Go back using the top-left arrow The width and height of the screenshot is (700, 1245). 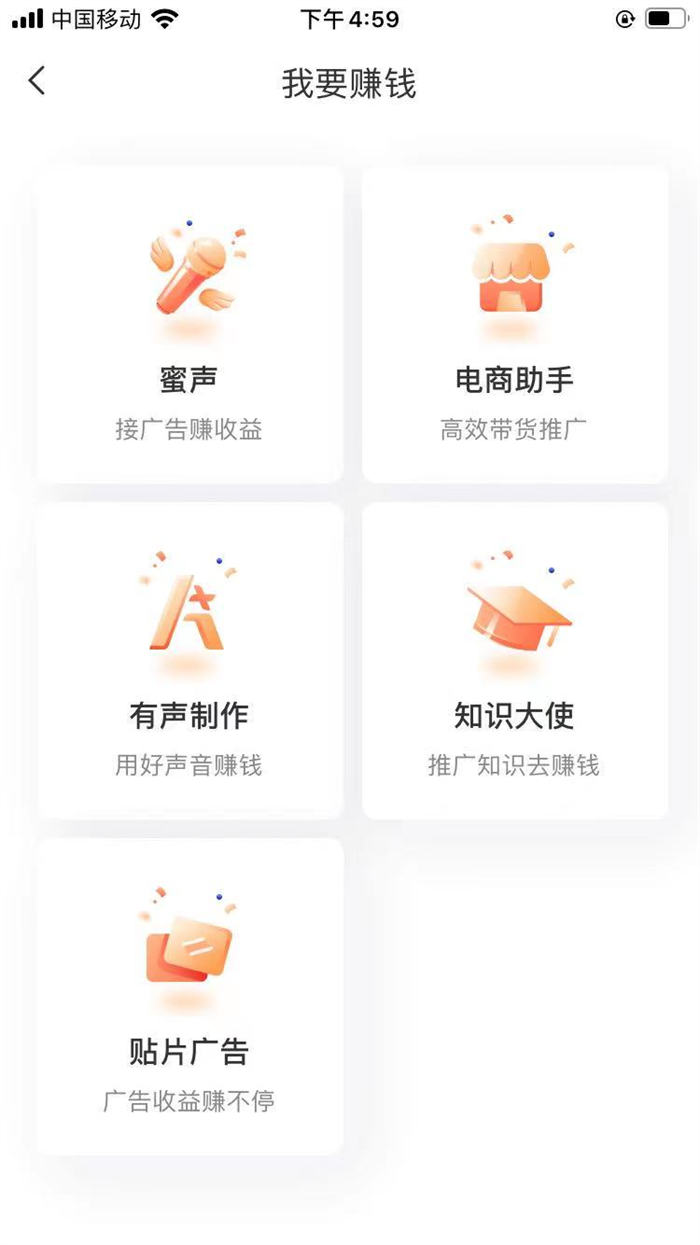pos(37,81)
